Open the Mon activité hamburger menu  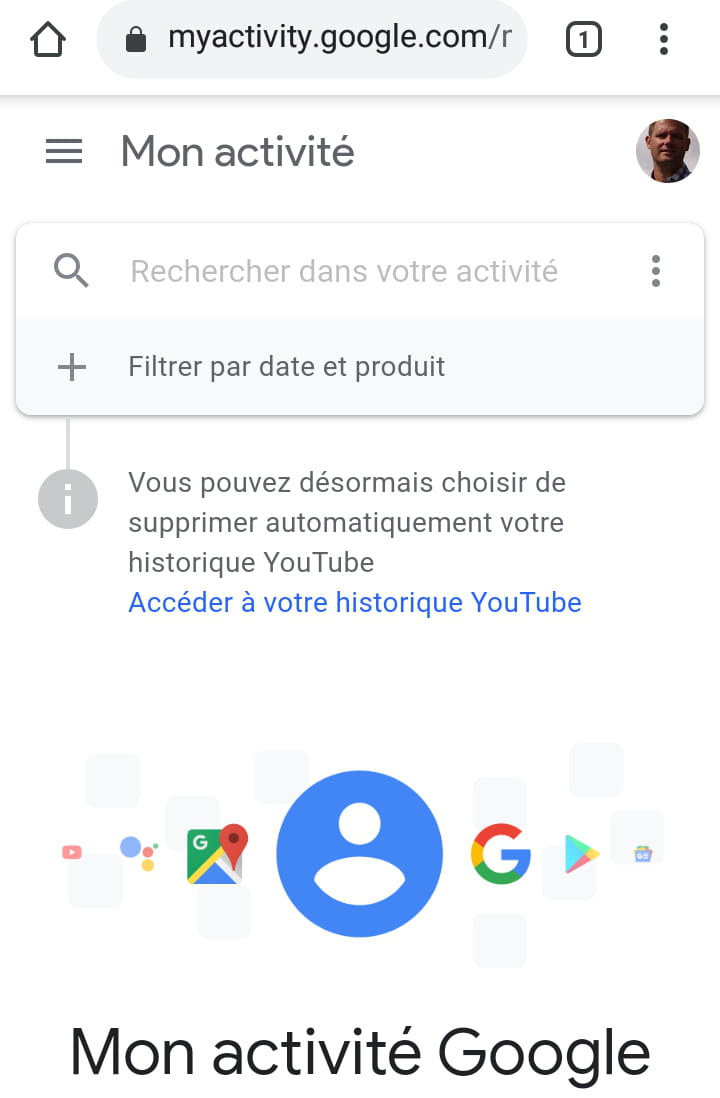(x=64, y=152)
